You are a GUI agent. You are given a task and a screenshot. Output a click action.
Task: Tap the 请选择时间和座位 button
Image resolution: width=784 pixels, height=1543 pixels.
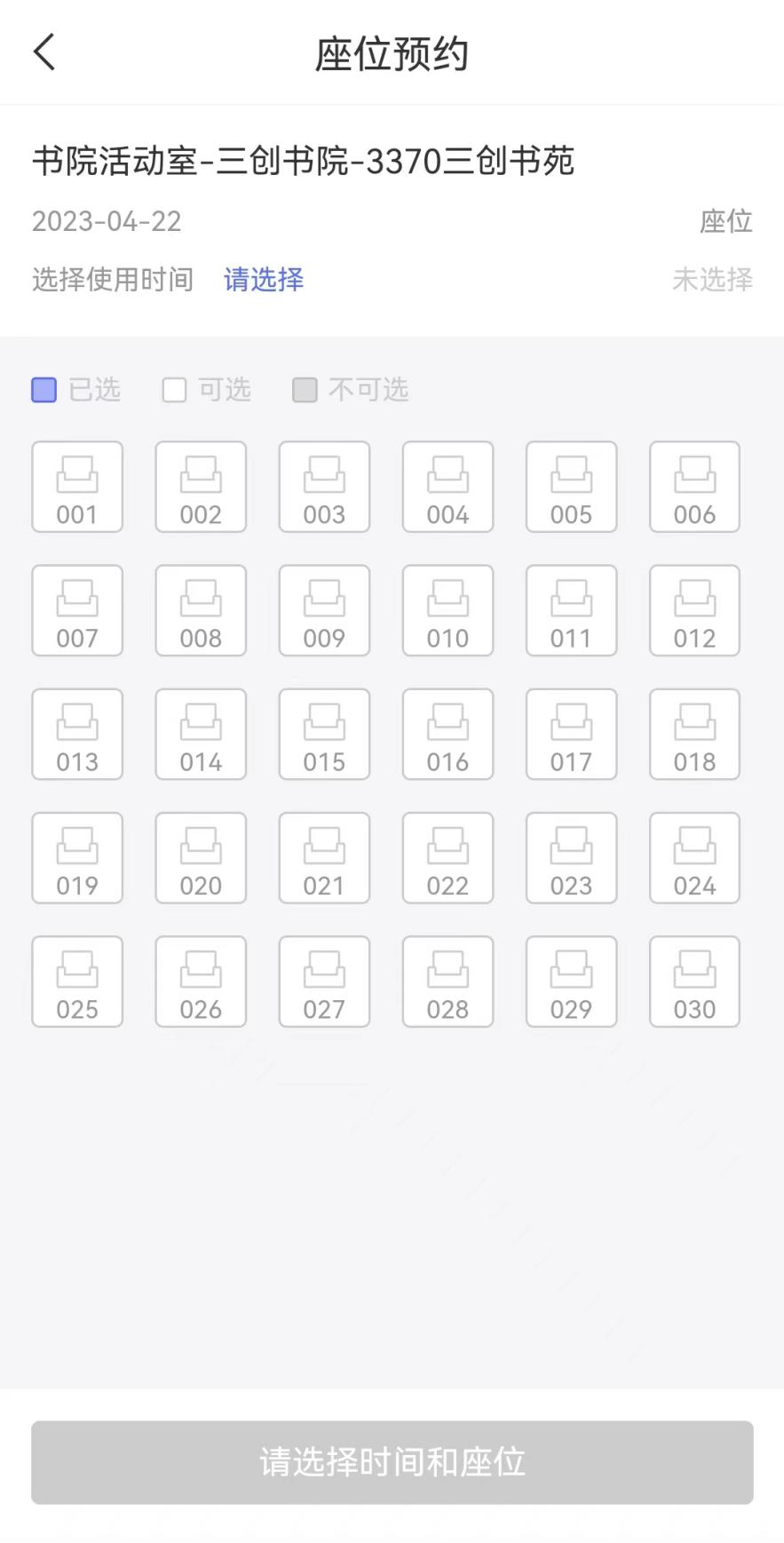(392, 1461)
